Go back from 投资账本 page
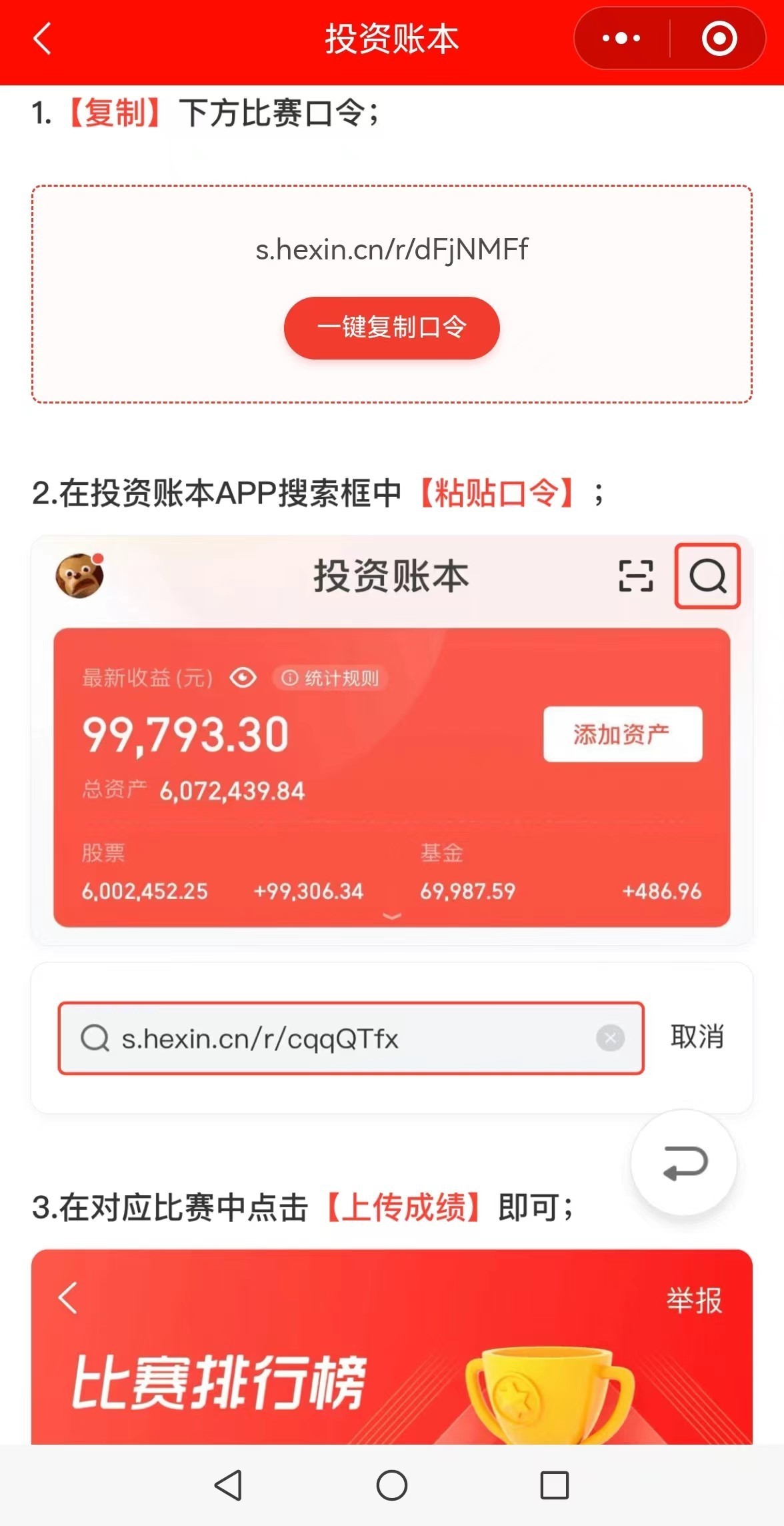The image size is (784, 1526). (x=43, y=39)
